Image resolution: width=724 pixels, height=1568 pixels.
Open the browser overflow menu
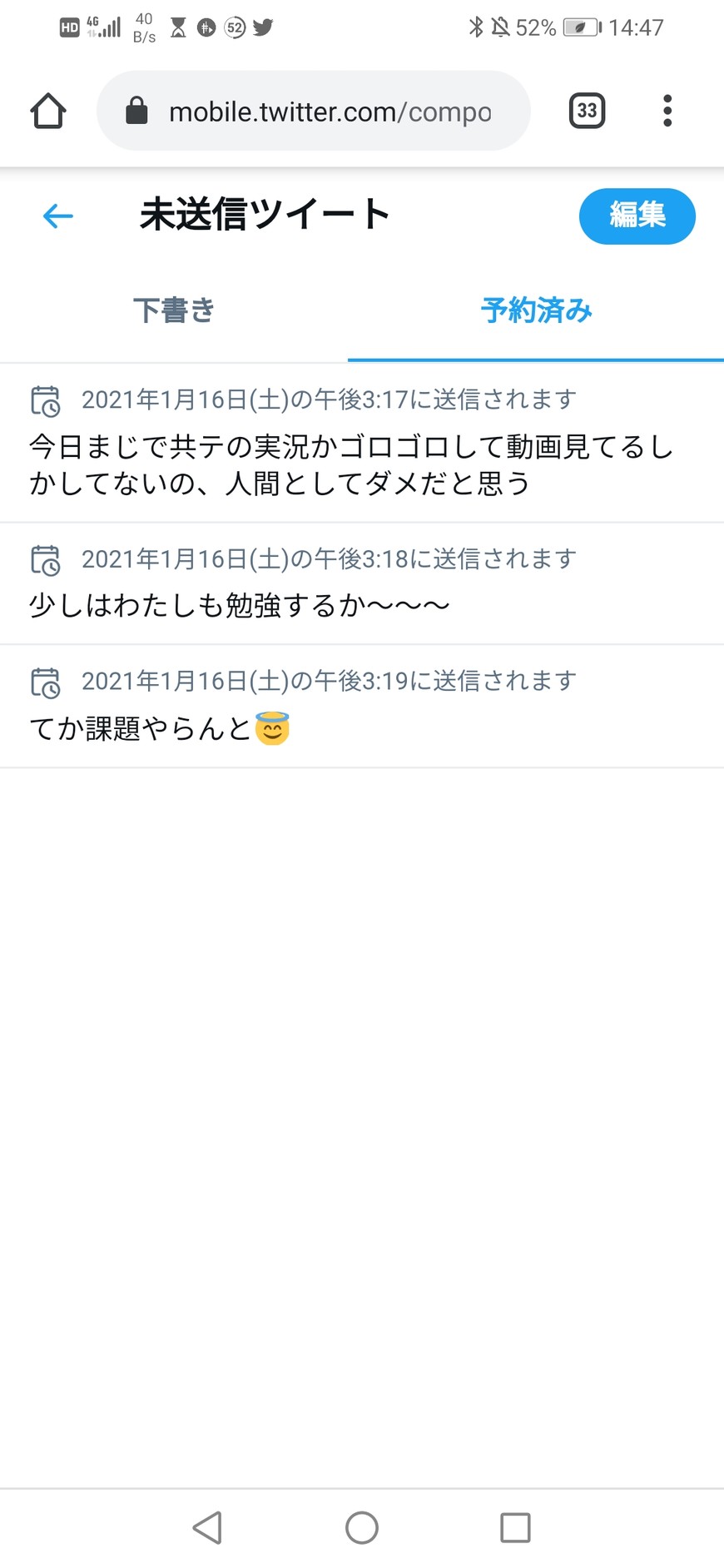(667, 111)
